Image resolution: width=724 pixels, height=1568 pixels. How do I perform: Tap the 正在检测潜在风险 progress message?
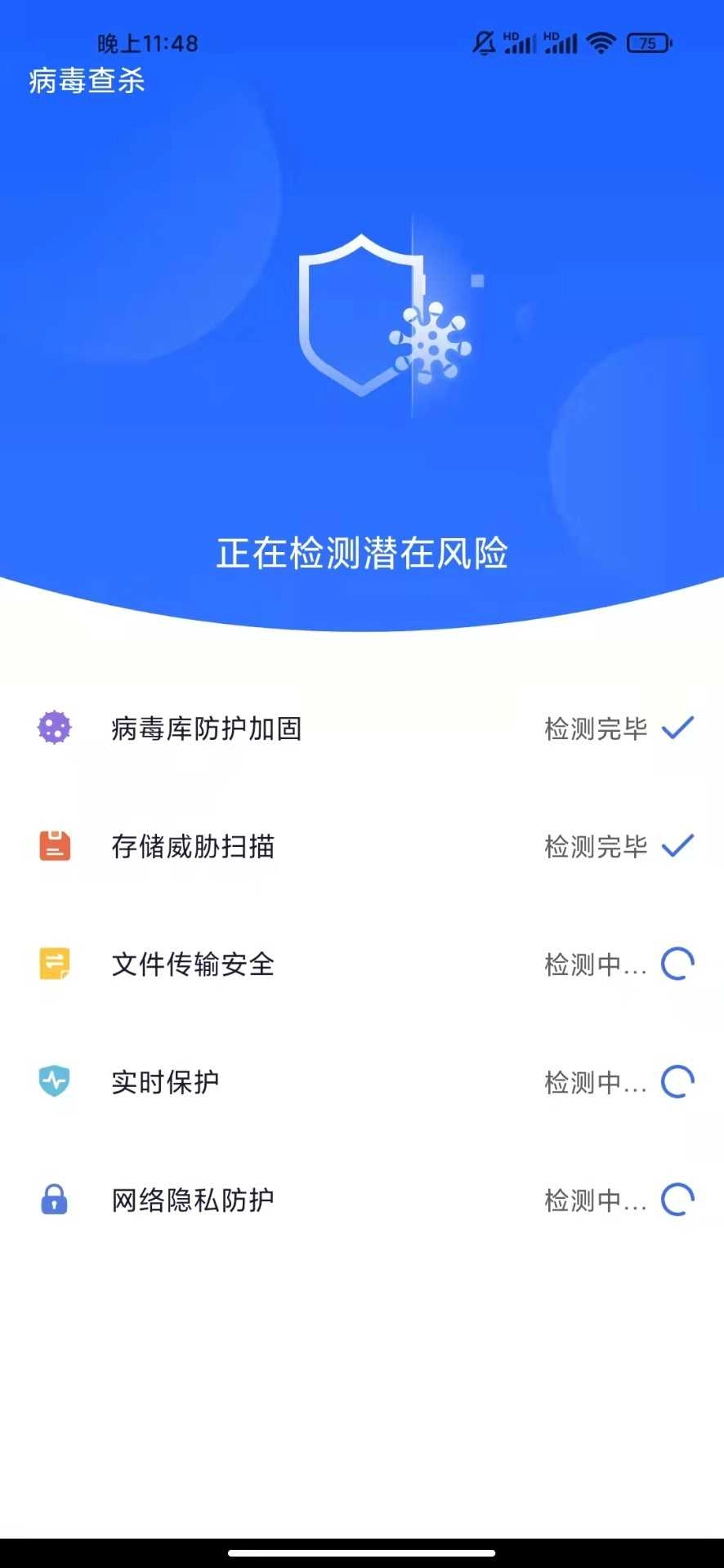362,552
